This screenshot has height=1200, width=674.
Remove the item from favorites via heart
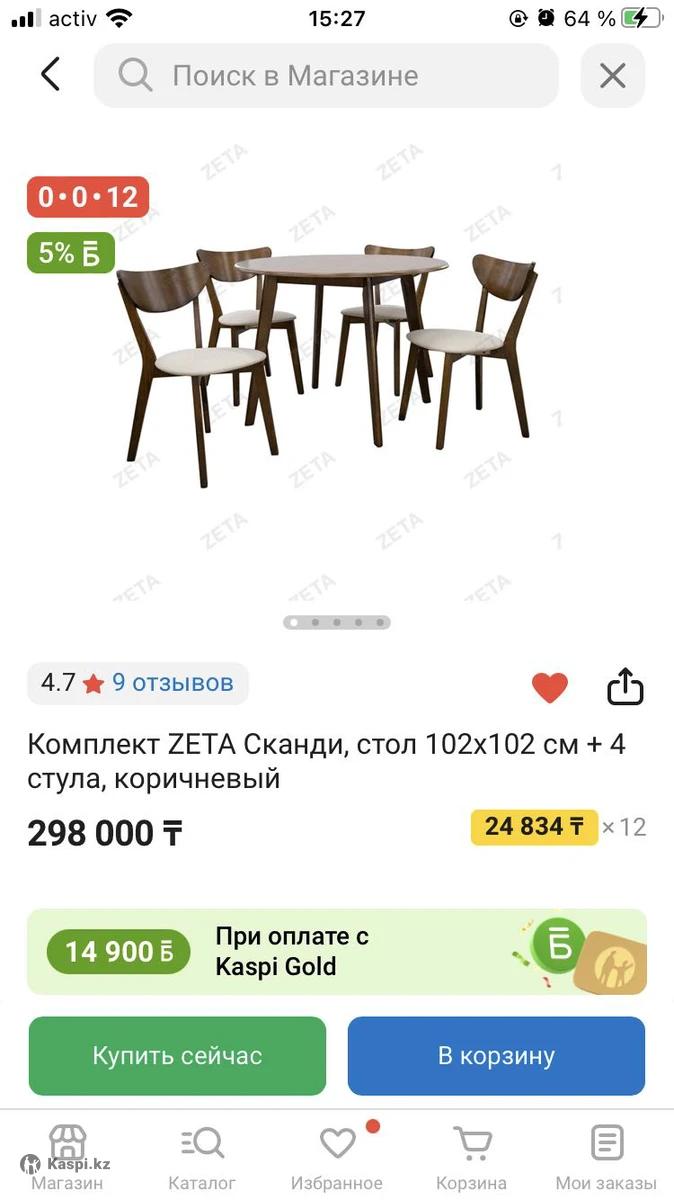549,687
